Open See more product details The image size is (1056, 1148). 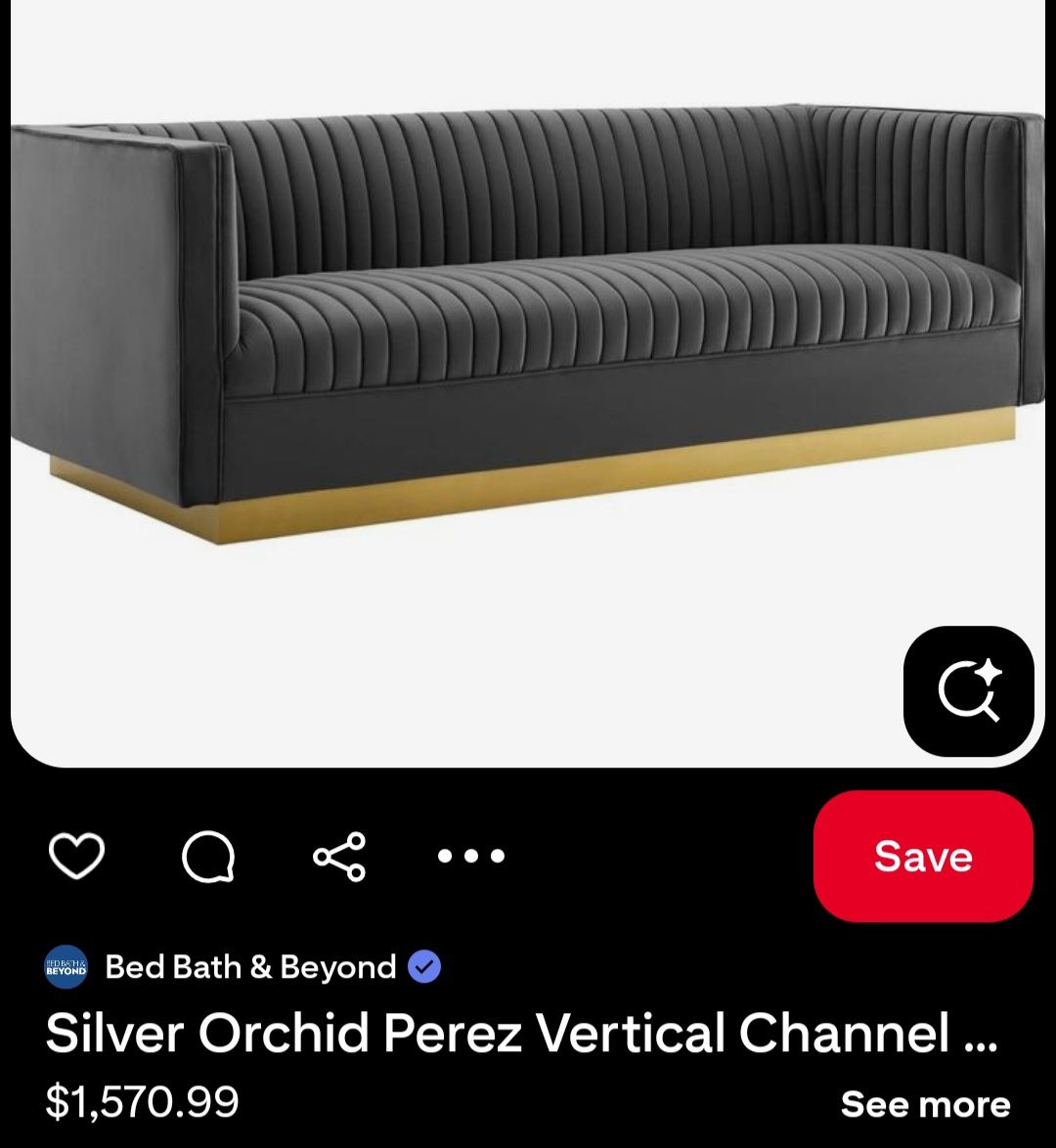click(x=924, y=1104)
